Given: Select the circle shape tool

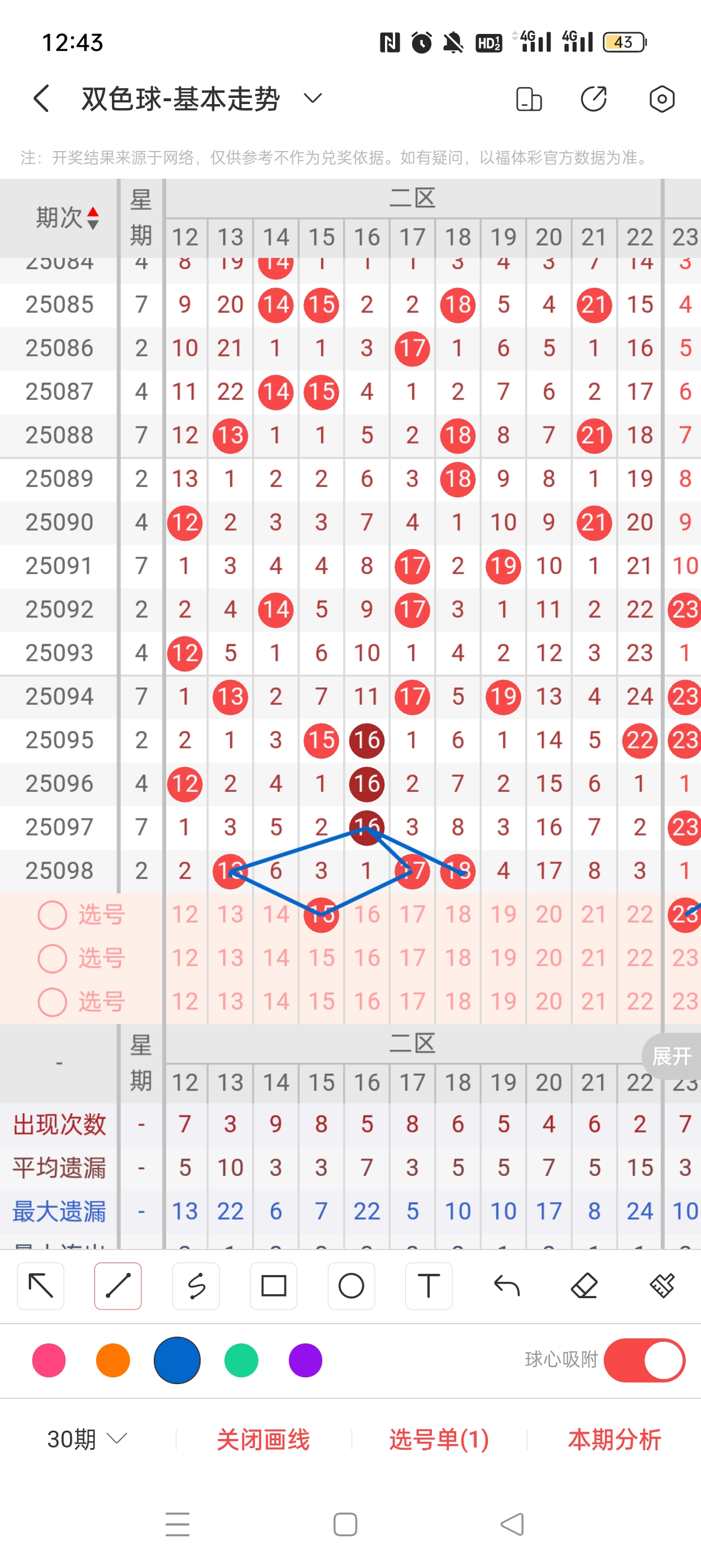Looking at the screenshot, I should point(351,1286).
